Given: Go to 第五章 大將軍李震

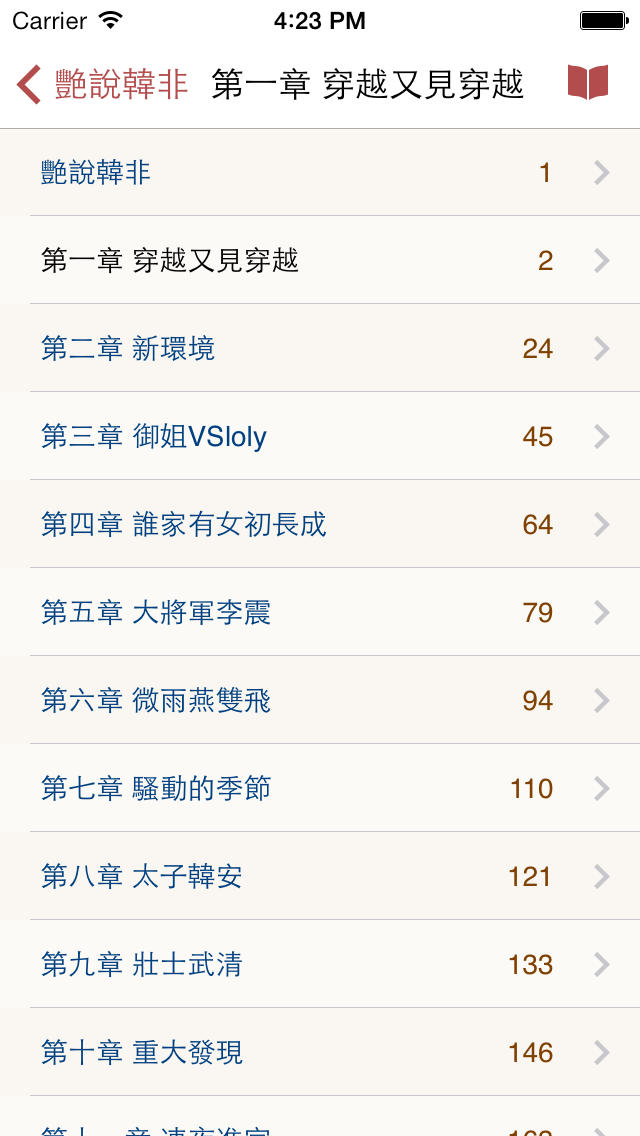Looking at the screenshot, I should [x=320, y=612].
